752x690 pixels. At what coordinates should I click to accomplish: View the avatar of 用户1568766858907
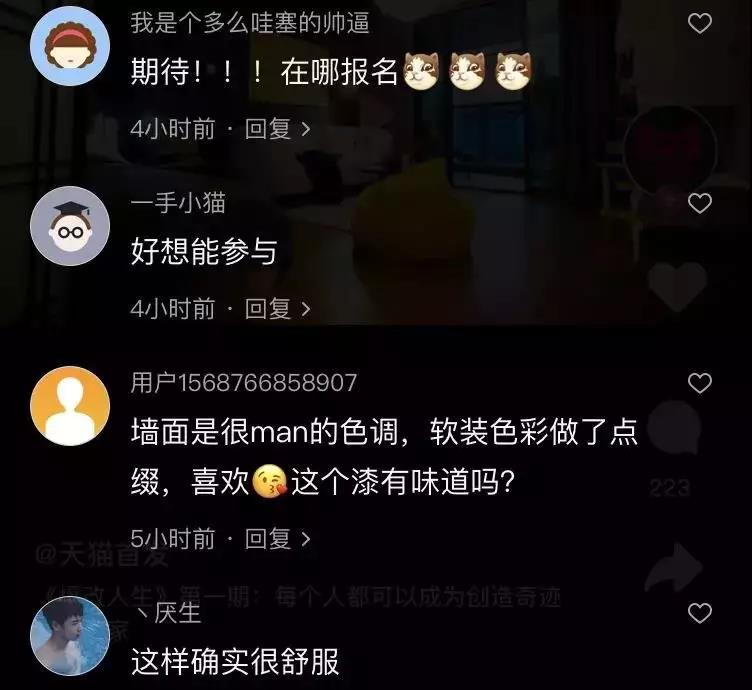70,406
